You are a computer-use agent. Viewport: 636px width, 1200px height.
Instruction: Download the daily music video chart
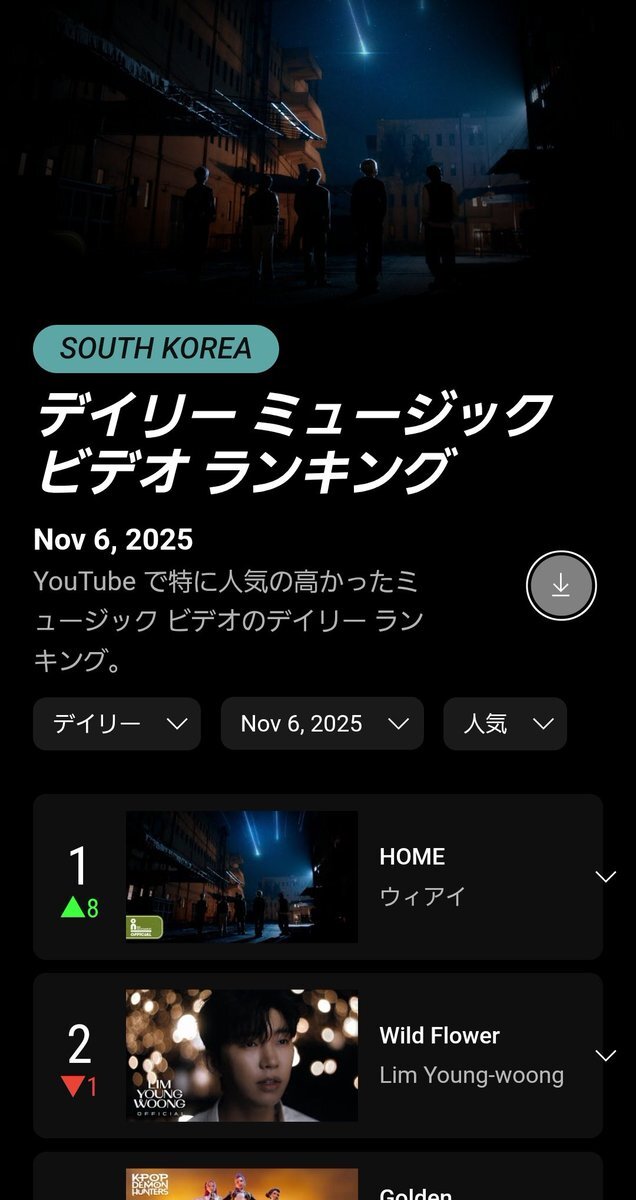click(x=561, y=586)
